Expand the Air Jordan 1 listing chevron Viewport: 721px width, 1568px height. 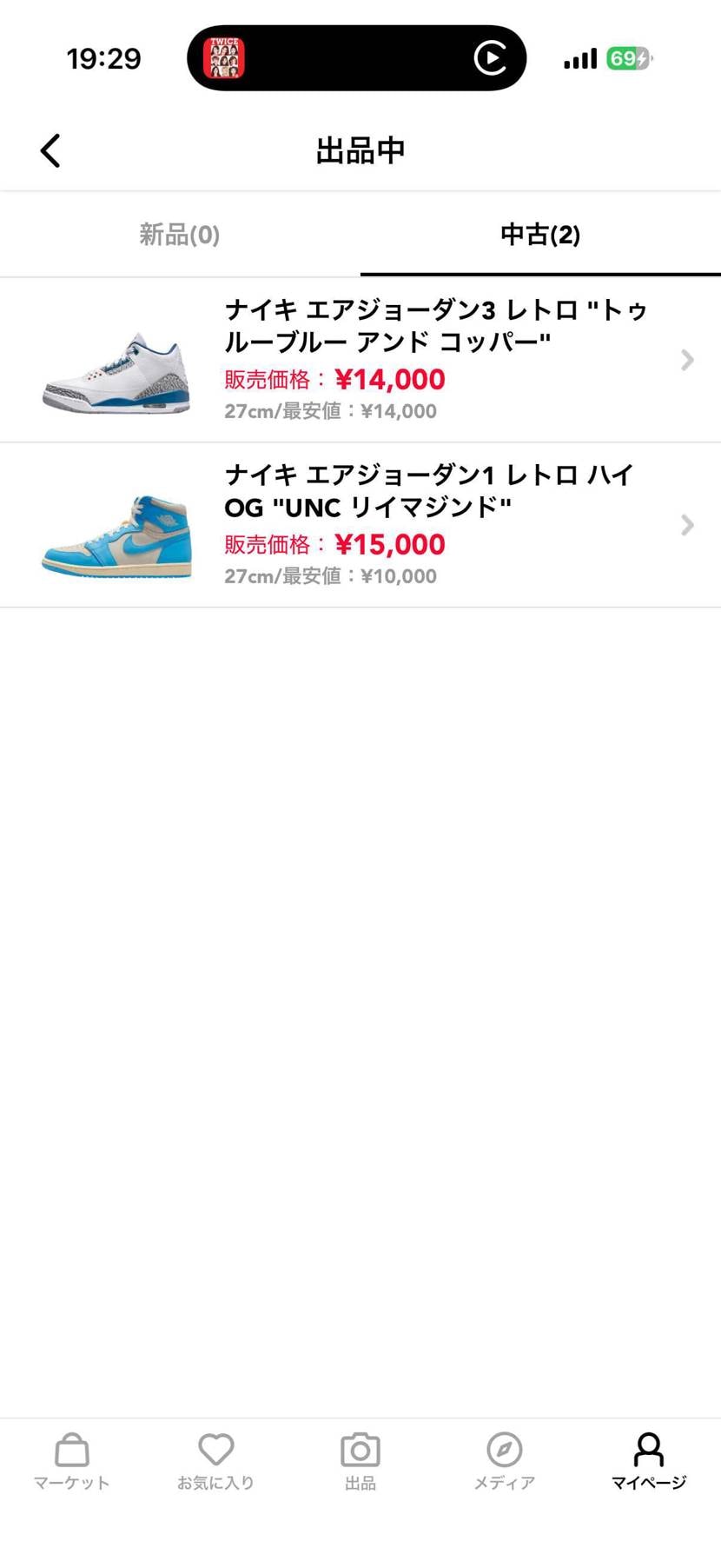(687, 524)
